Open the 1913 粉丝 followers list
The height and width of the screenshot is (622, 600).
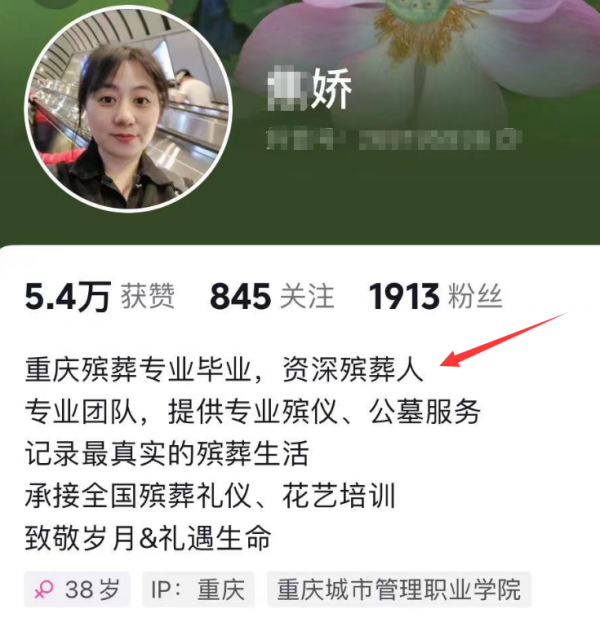pyautogui.click(x=435, y=297)
